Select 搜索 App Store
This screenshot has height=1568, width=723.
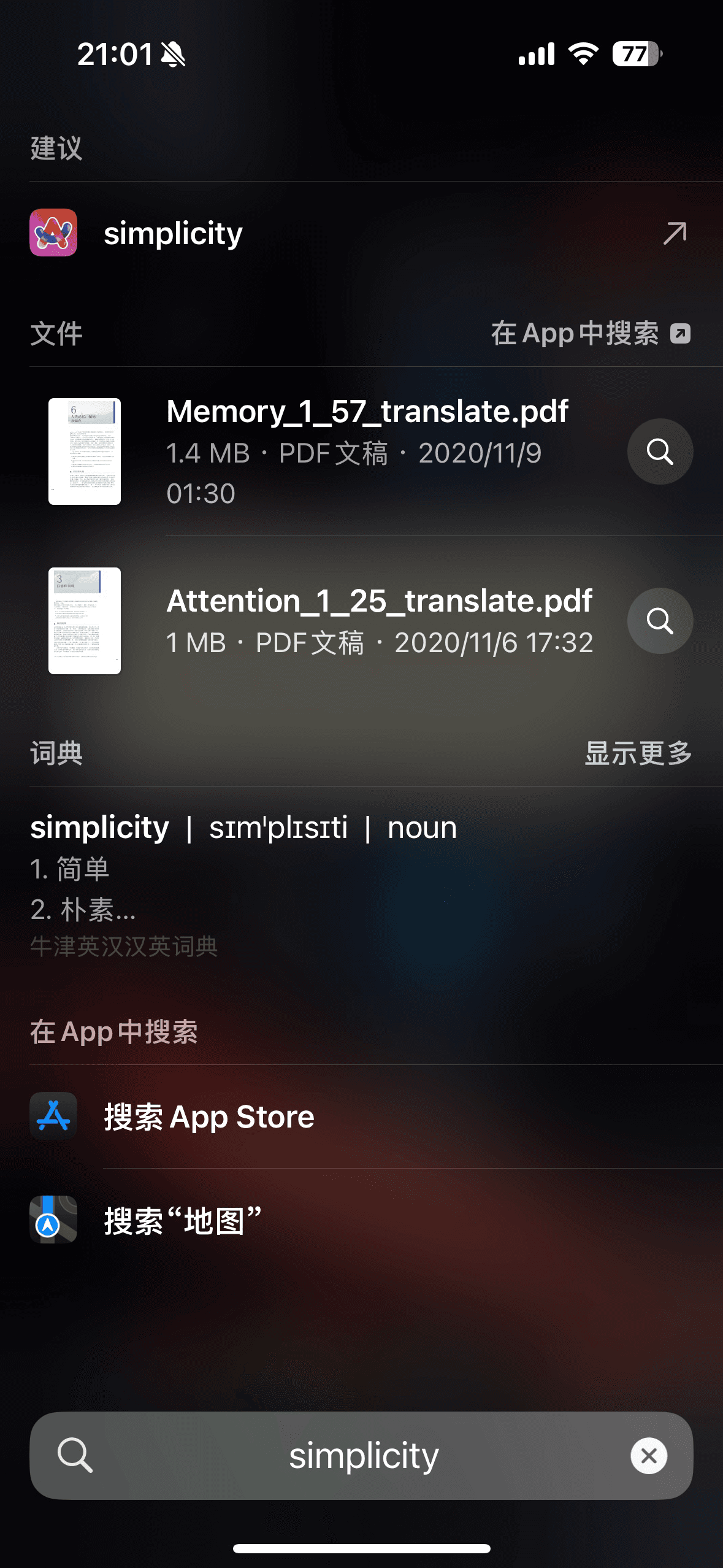208,1116
